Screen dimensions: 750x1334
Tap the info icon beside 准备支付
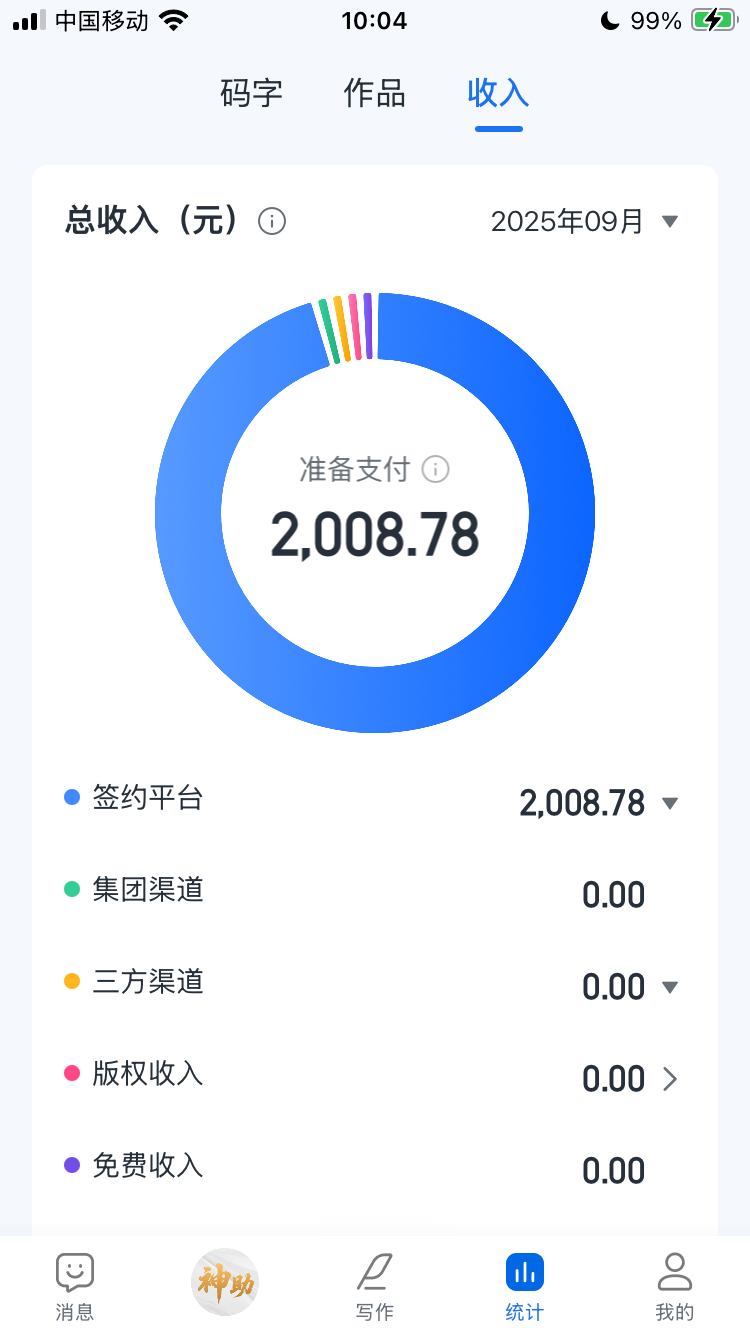coord(435,469)
